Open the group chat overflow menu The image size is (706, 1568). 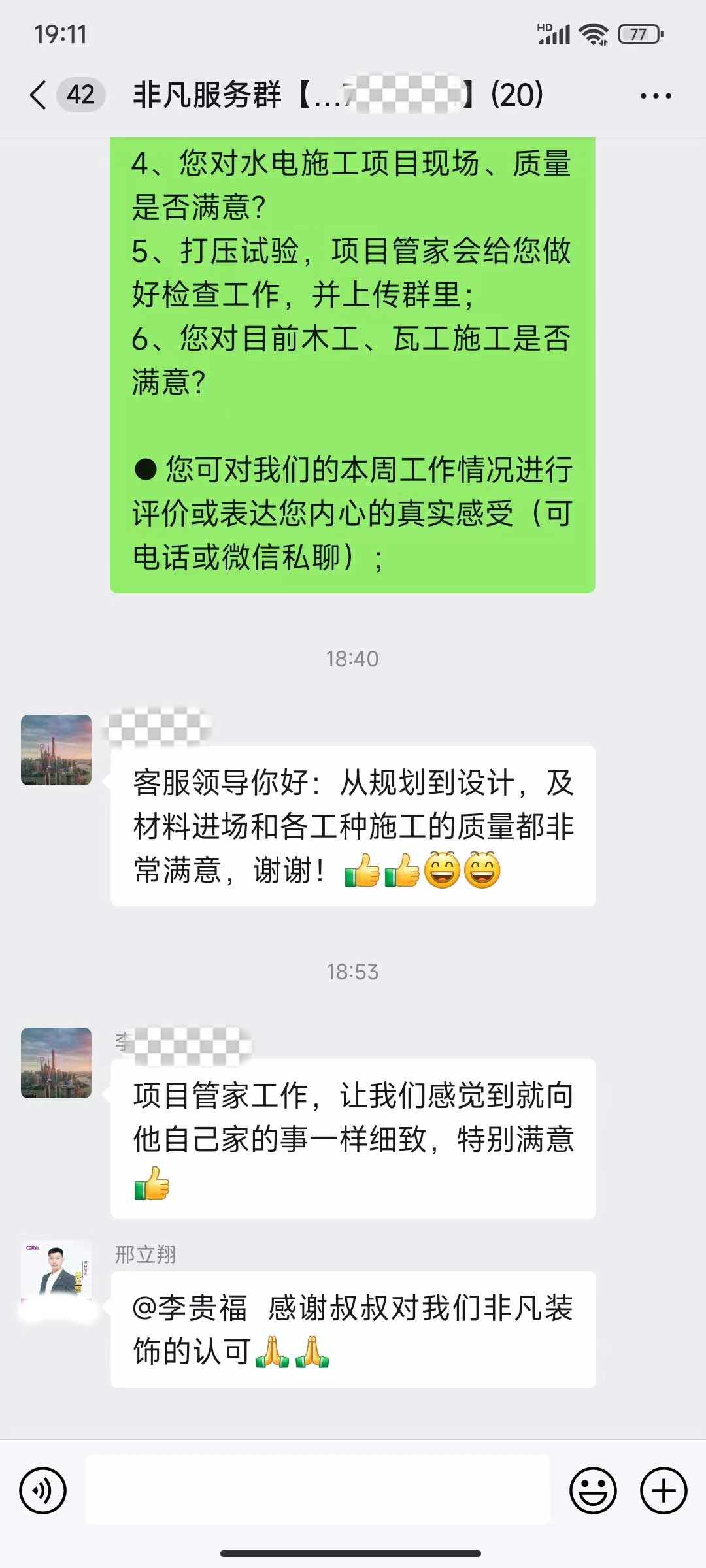(x=656, y=96)
